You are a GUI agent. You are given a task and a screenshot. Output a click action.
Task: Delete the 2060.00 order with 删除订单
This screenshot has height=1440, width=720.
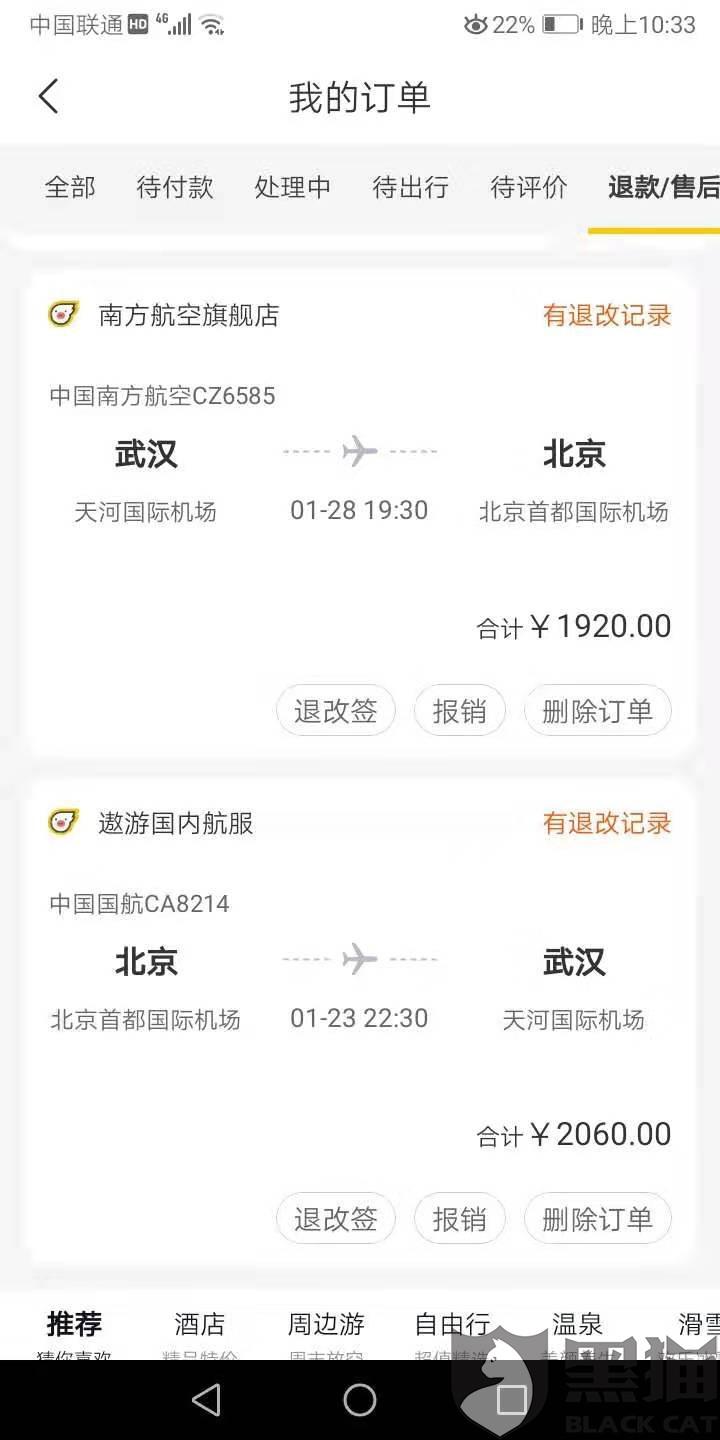(x=597, y=1219)
